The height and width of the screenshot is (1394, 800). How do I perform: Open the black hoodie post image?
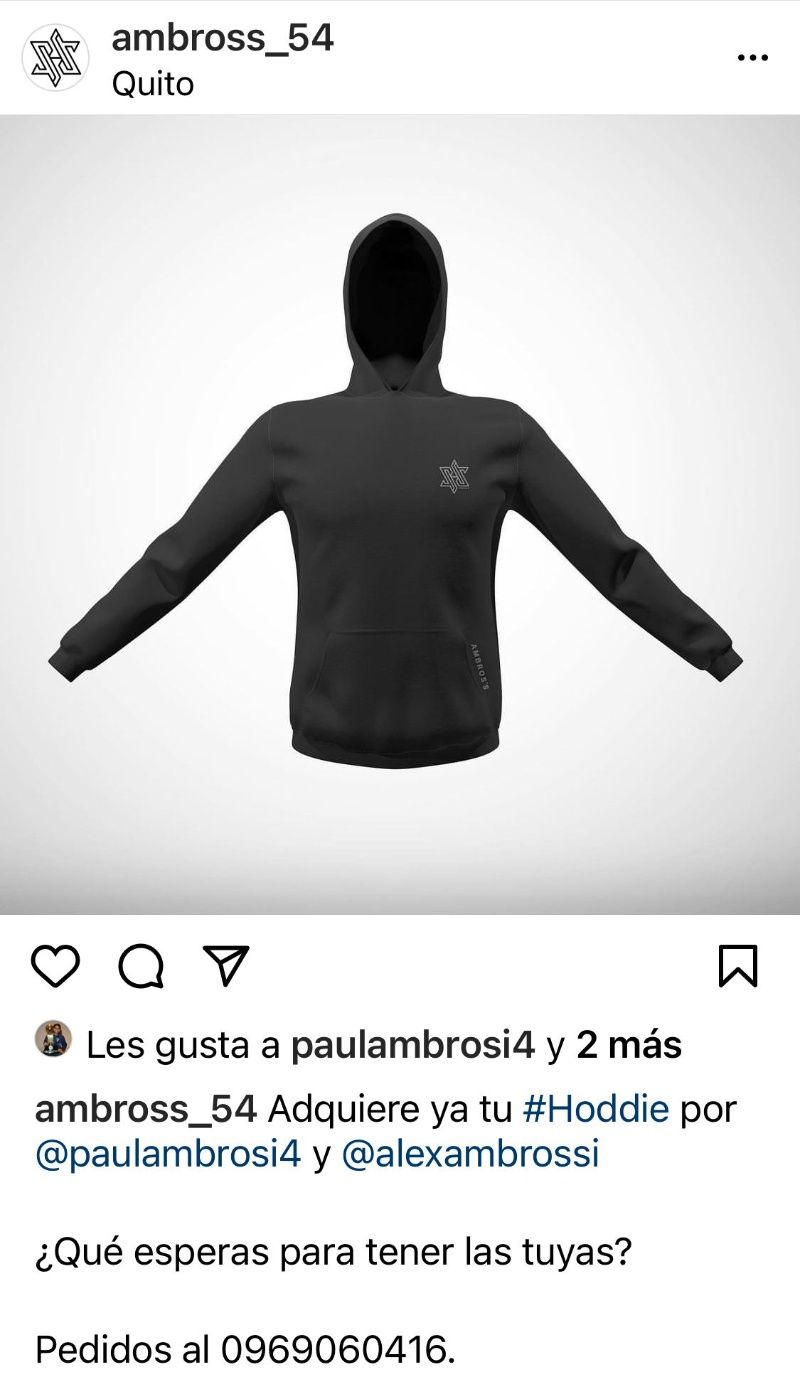pos(400,514)
